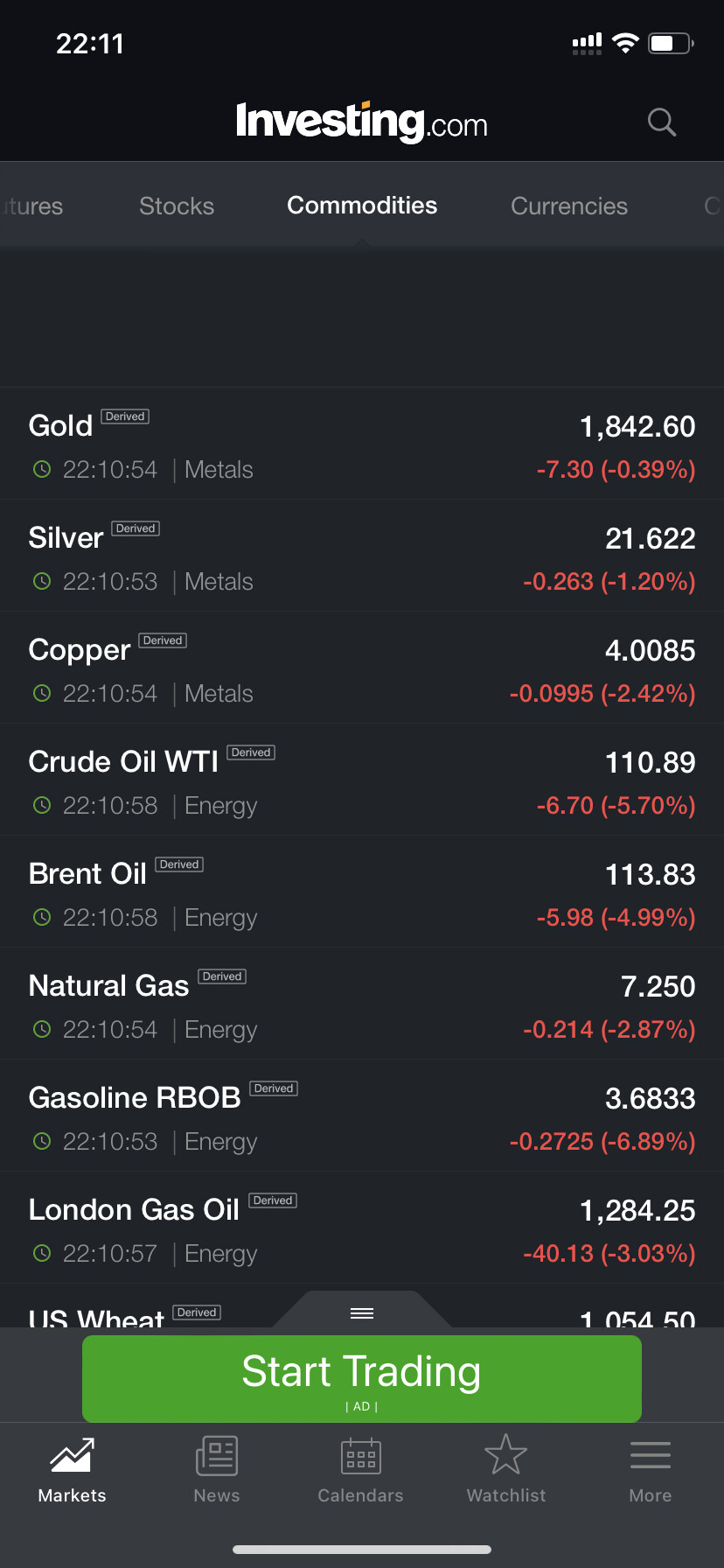Switch to the Currencies tab
This screenshot has height=1568, width=724.
[569, 206]
